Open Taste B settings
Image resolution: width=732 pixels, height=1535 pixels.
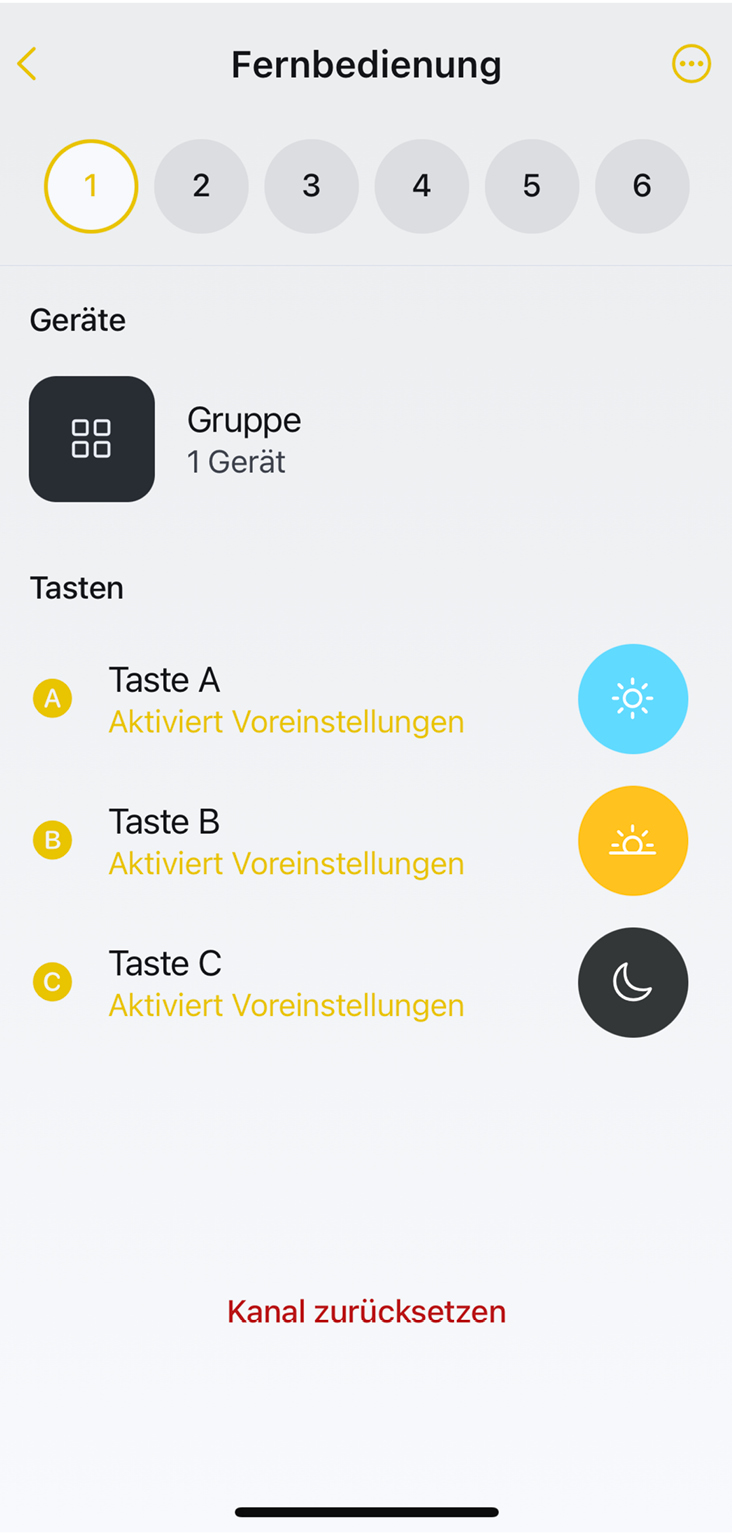(x=285, y=841)
